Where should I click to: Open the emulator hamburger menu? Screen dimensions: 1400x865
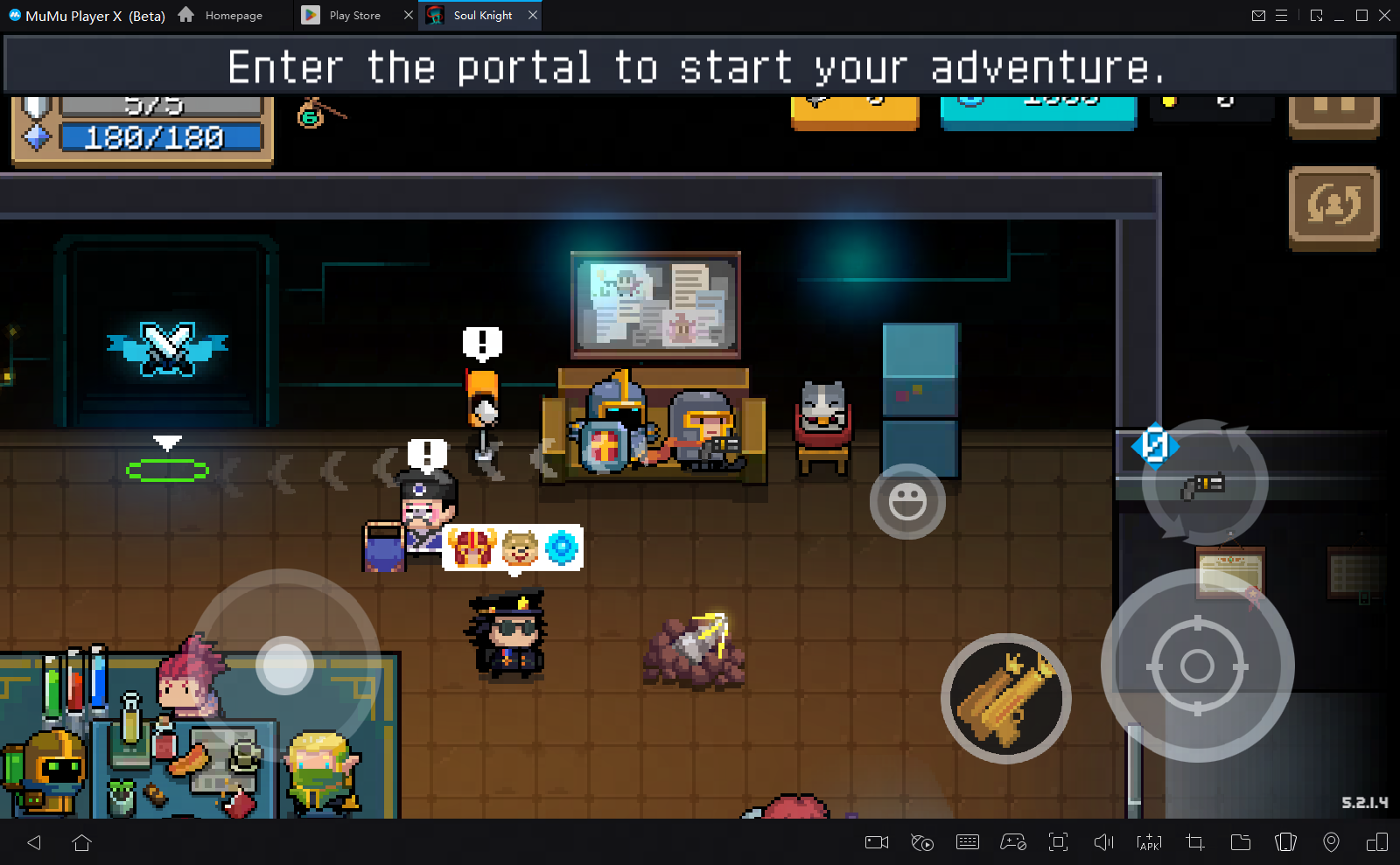click(1281, 15)
